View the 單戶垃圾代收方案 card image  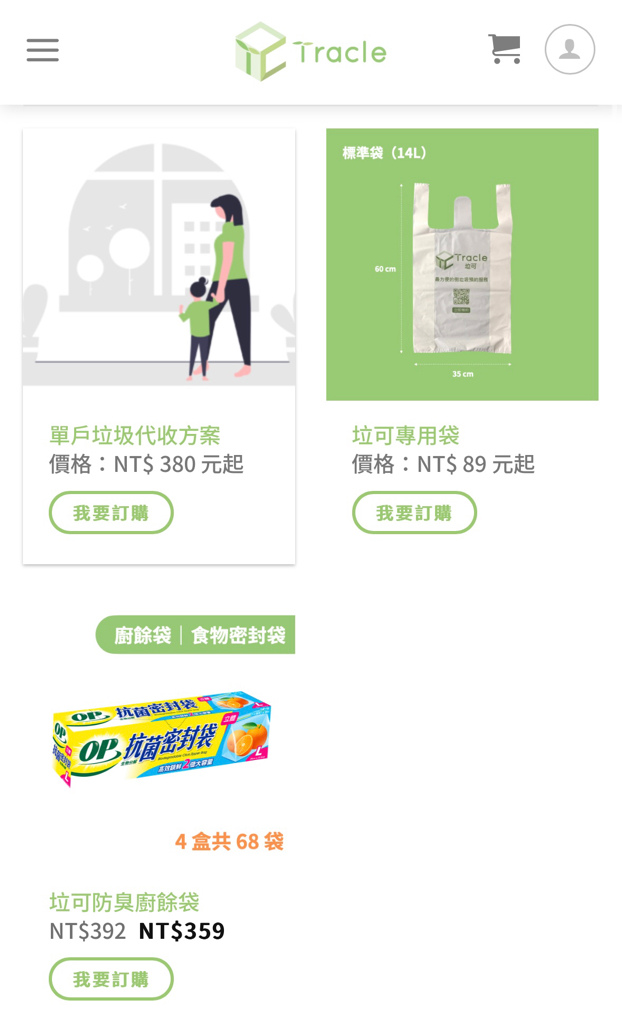pos(159,257)
